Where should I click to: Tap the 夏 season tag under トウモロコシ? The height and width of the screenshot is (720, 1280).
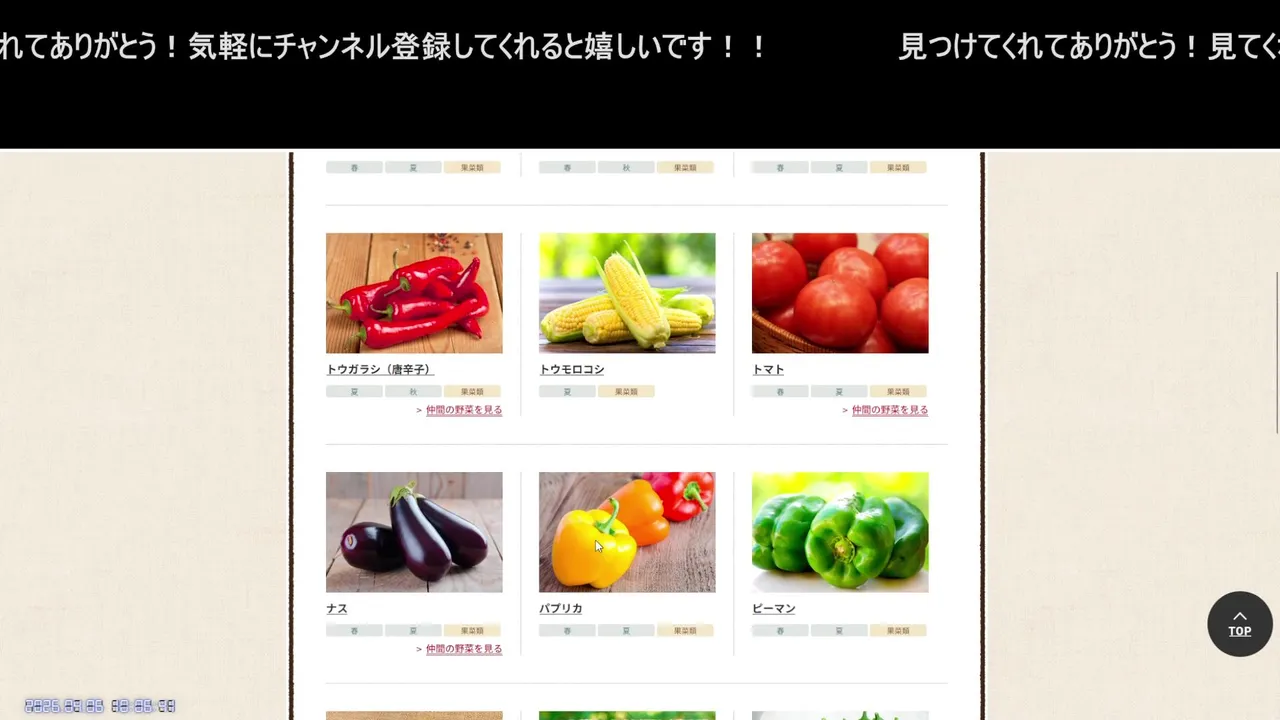[567, 392]
